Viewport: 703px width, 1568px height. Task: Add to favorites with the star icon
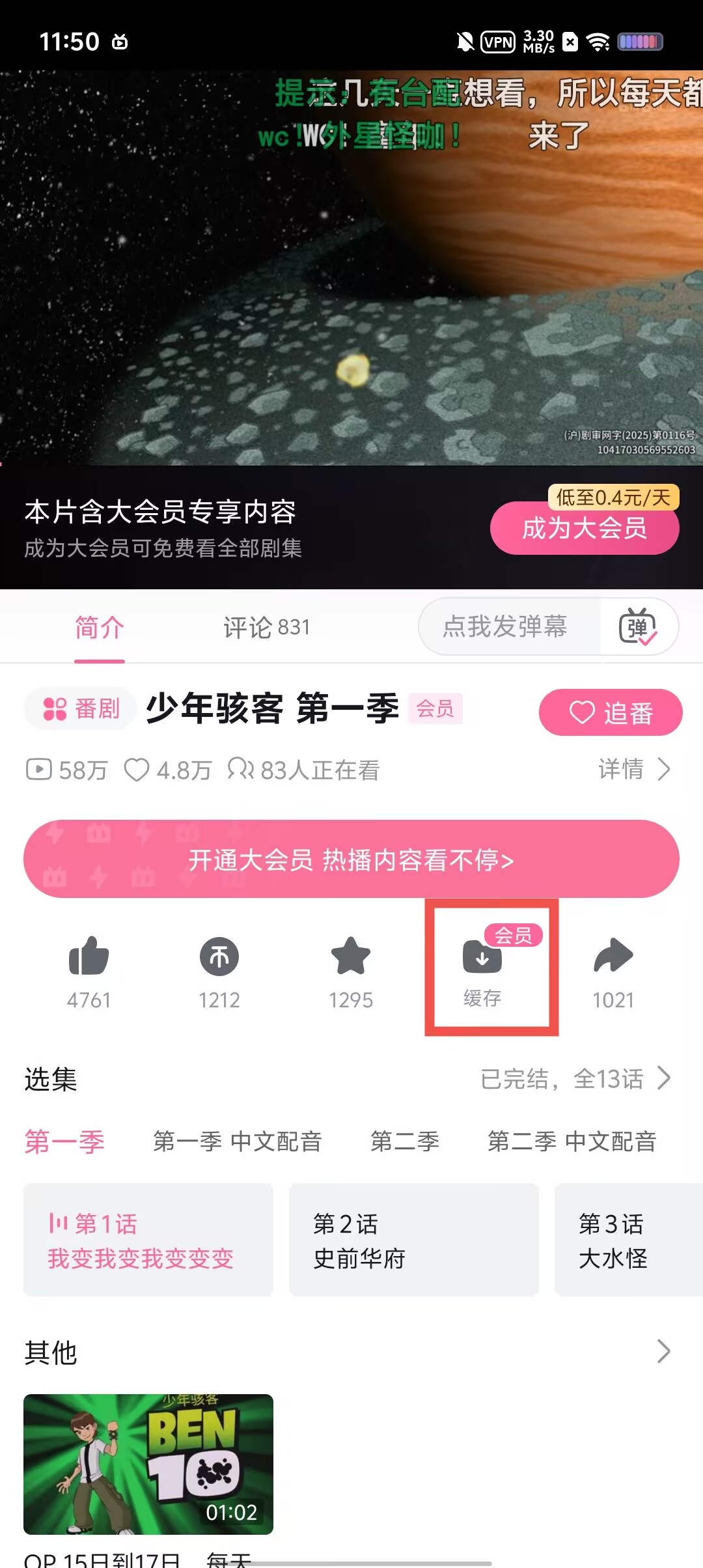(x=351, y=957)
